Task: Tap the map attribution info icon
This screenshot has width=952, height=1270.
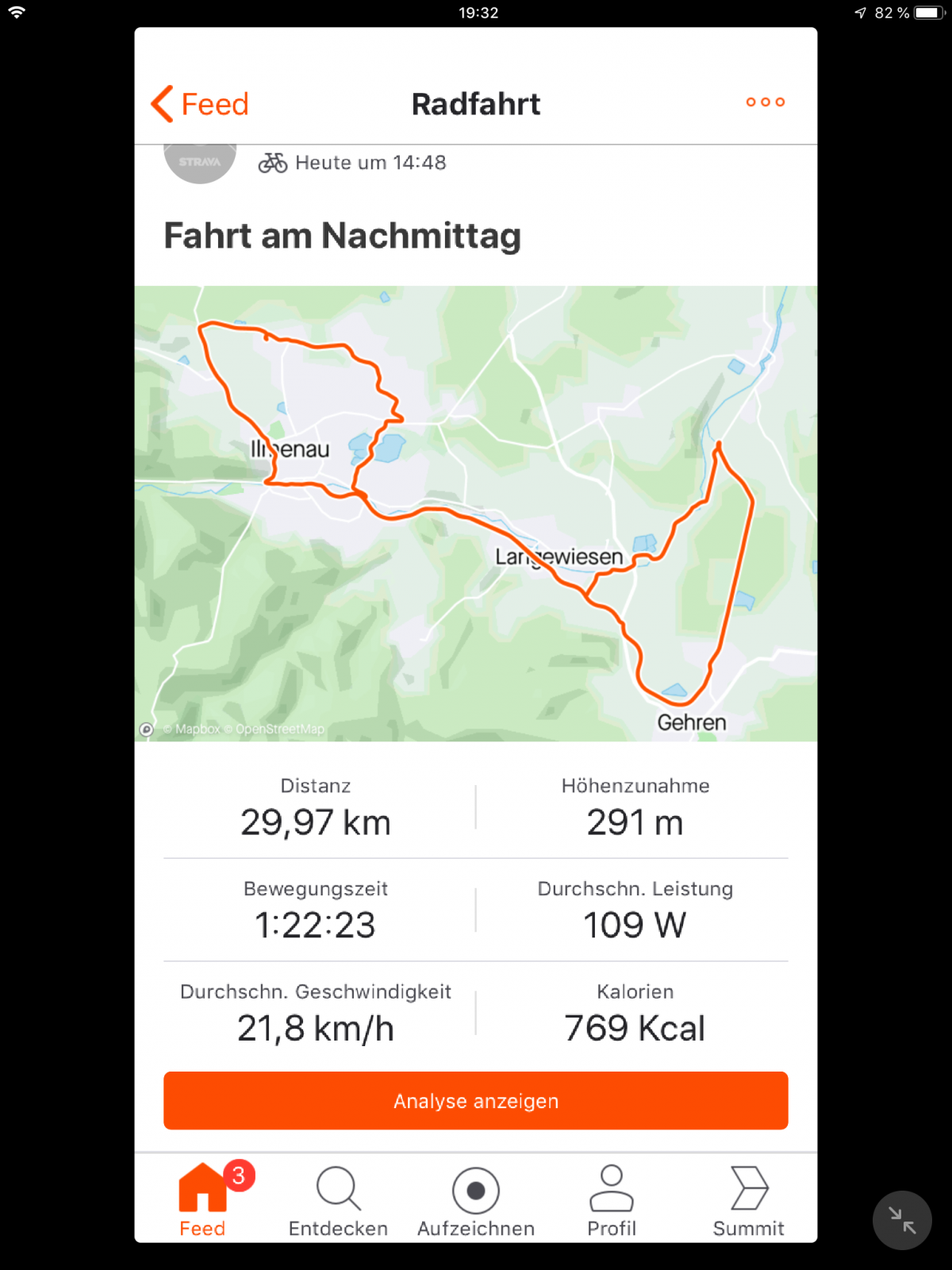Action: coord(147,729)
